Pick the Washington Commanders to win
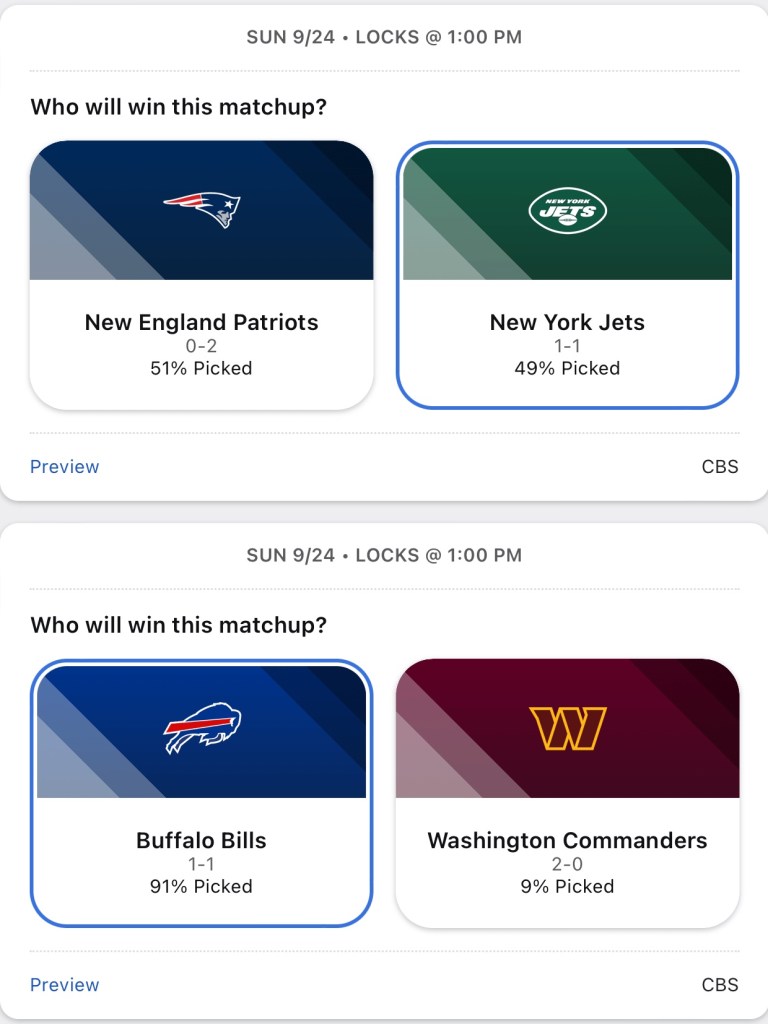Screen dimensions: 768x1024 pos(567,793)
